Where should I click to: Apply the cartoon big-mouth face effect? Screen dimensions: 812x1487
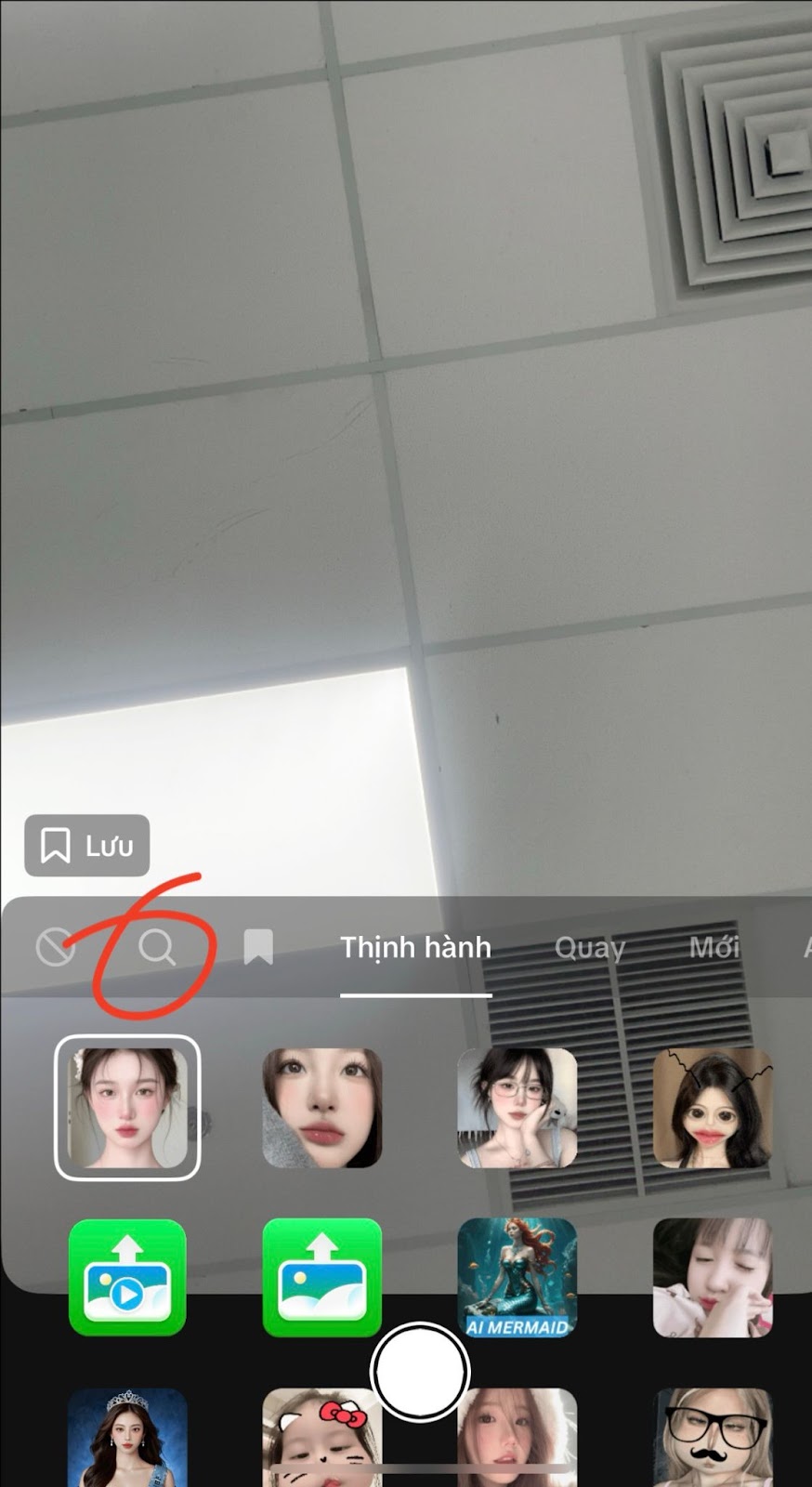(713, 1108)
